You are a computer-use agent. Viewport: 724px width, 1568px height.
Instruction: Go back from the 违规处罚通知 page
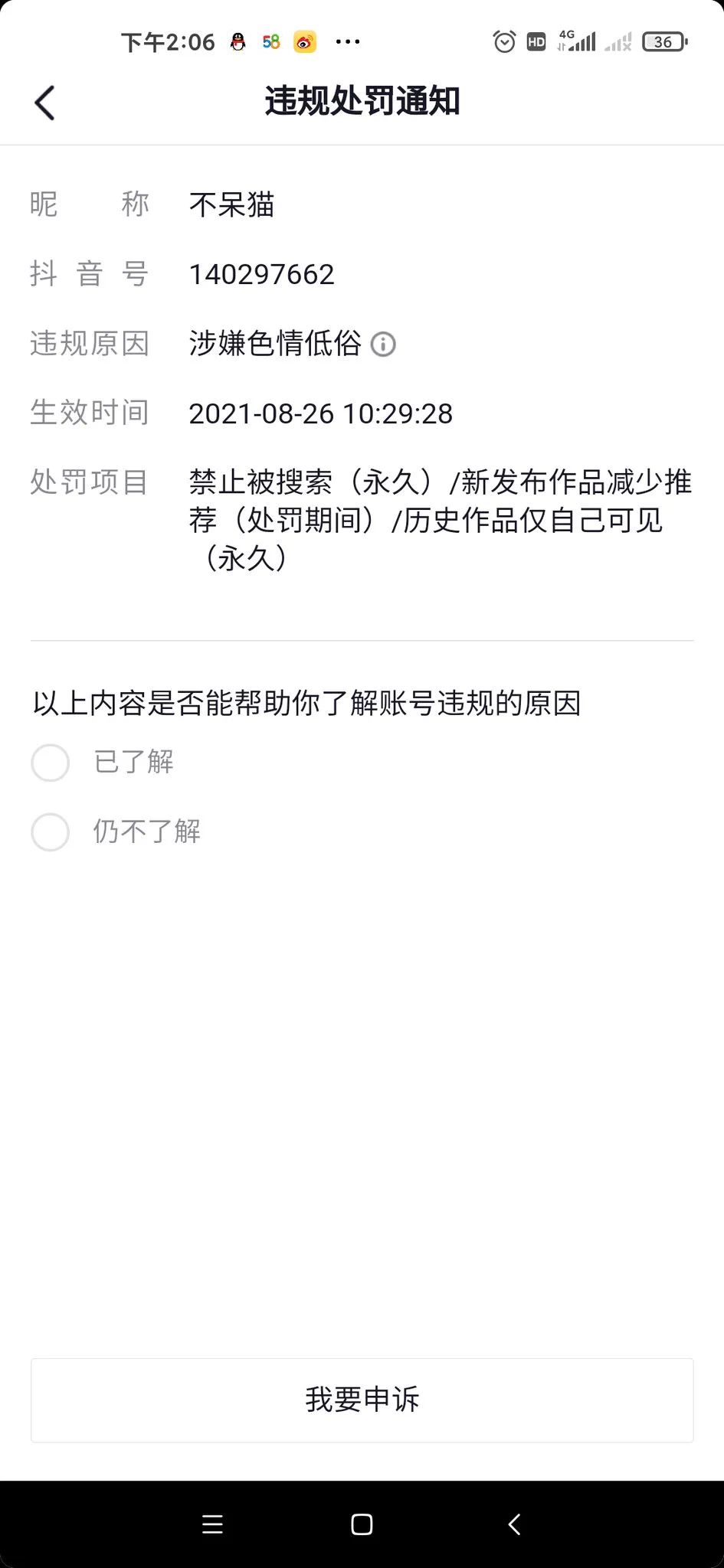coord(45,103)
